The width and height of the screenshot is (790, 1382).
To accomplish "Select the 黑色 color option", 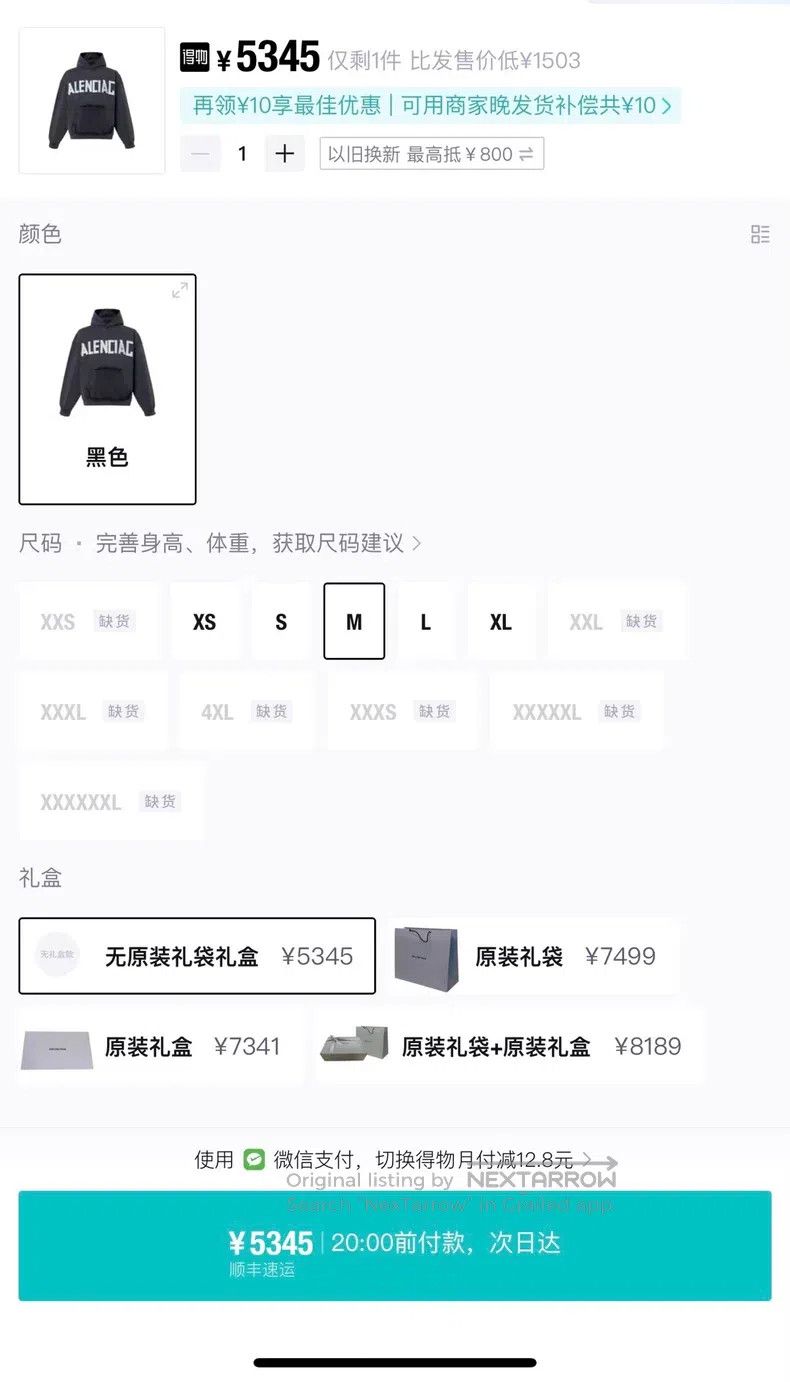I will [x=107, y=389].
